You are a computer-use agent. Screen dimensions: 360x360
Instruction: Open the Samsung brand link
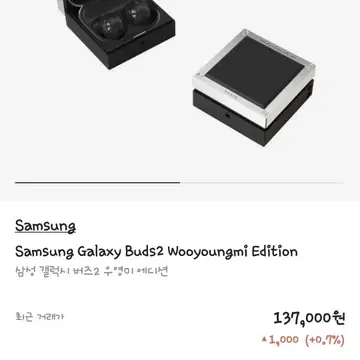pos(45,226)
